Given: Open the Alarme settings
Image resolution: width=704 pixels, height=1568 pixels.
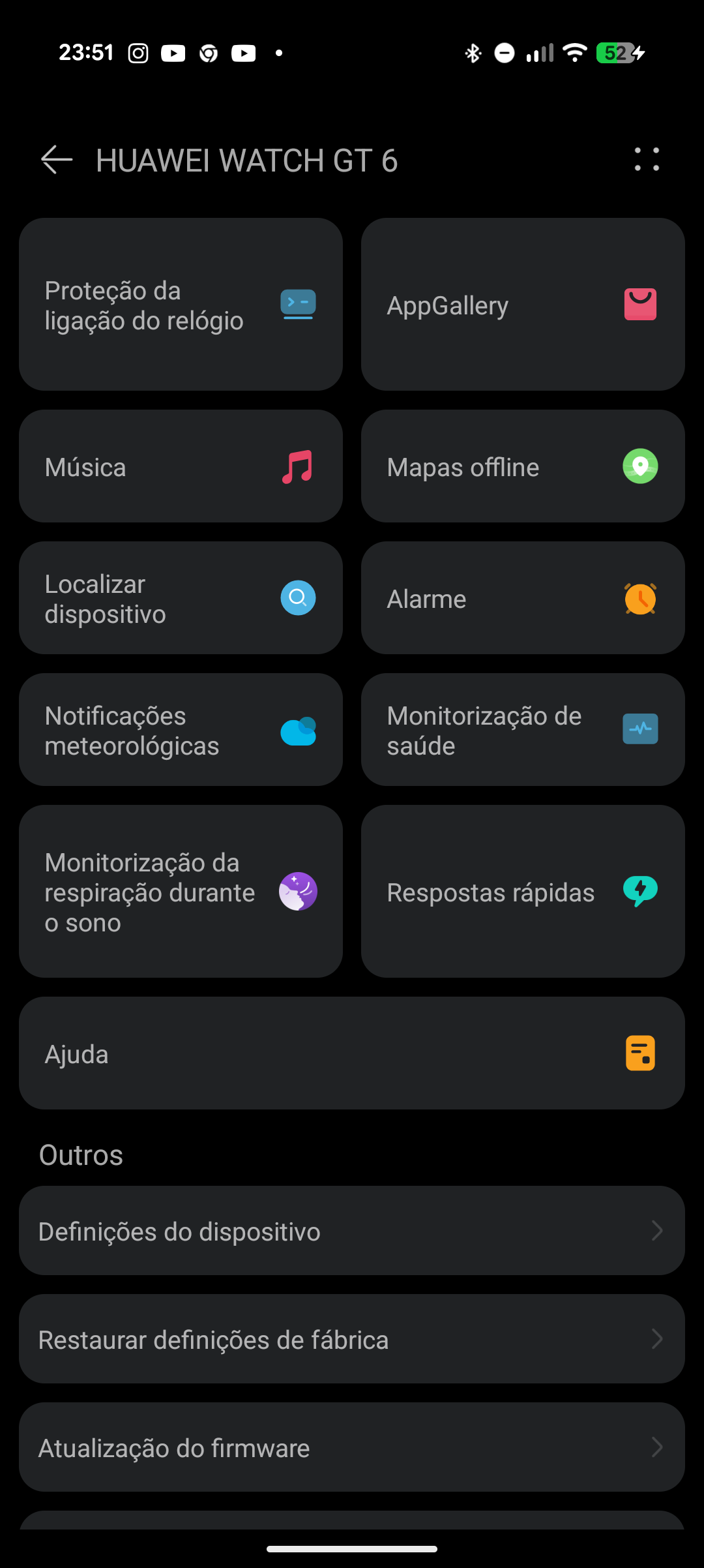Looking at the screenshot, I should 523,598.
